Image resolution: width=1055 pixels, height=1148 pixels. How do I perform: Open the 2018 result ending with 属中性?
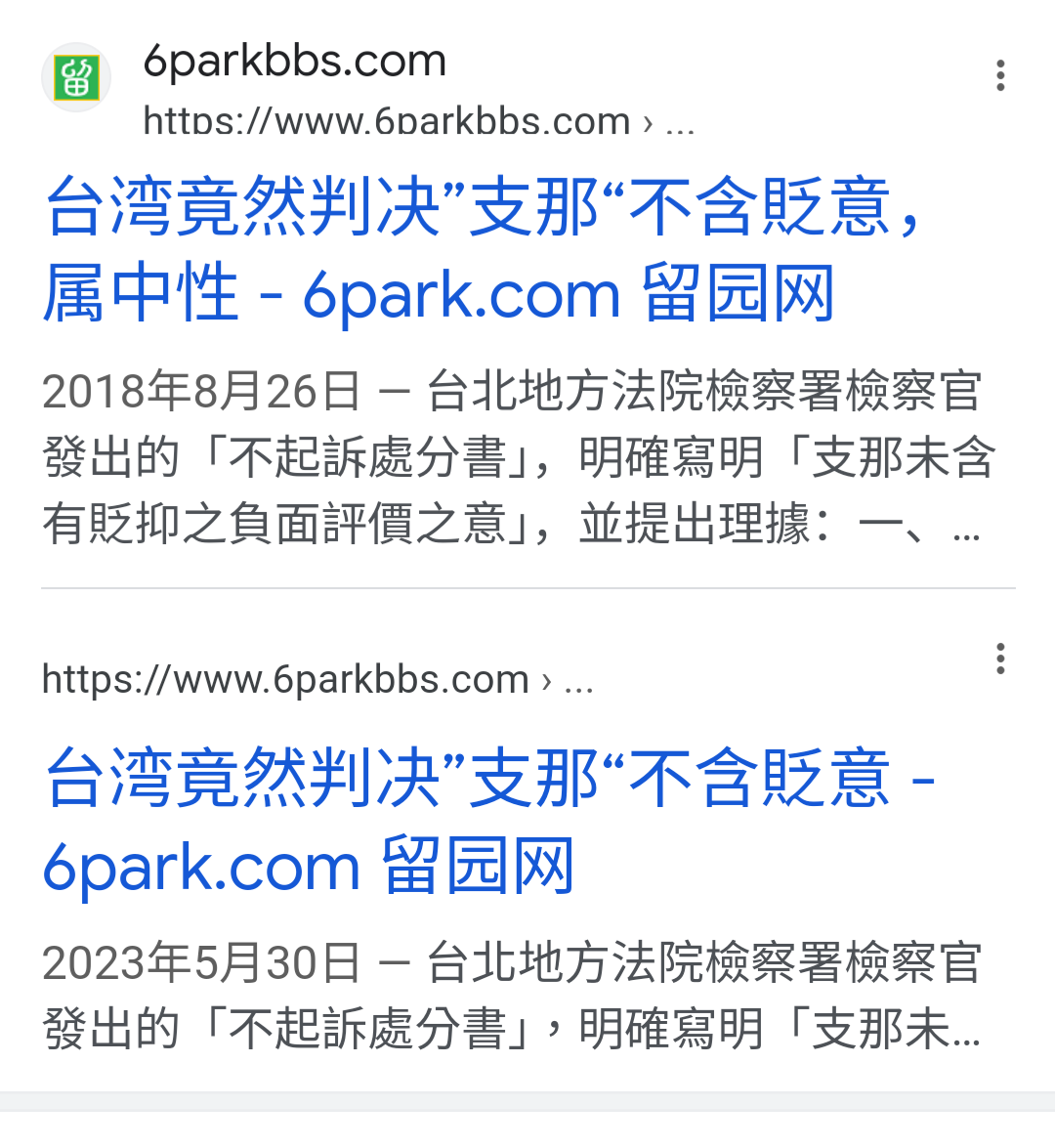(440, 250)
